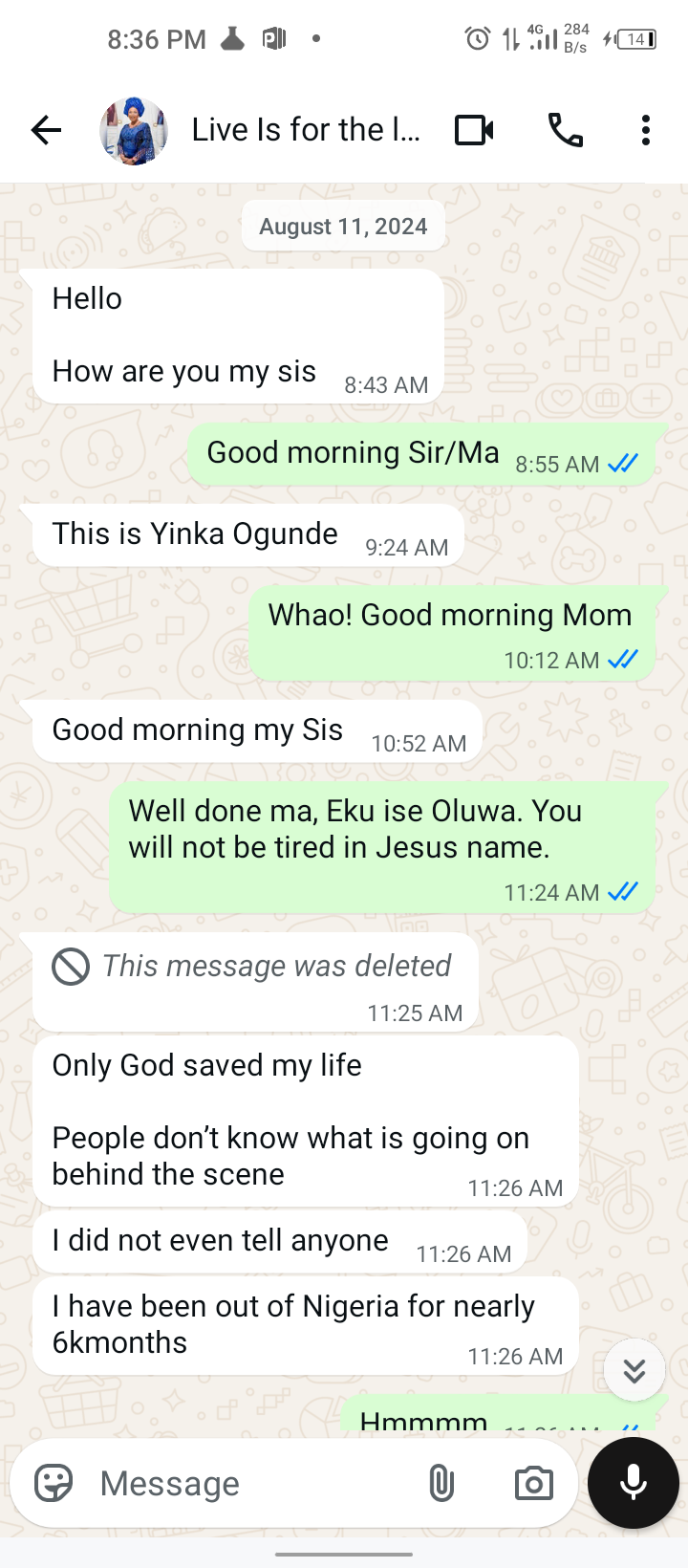Focus the Message text field

tap(248, 1483)
